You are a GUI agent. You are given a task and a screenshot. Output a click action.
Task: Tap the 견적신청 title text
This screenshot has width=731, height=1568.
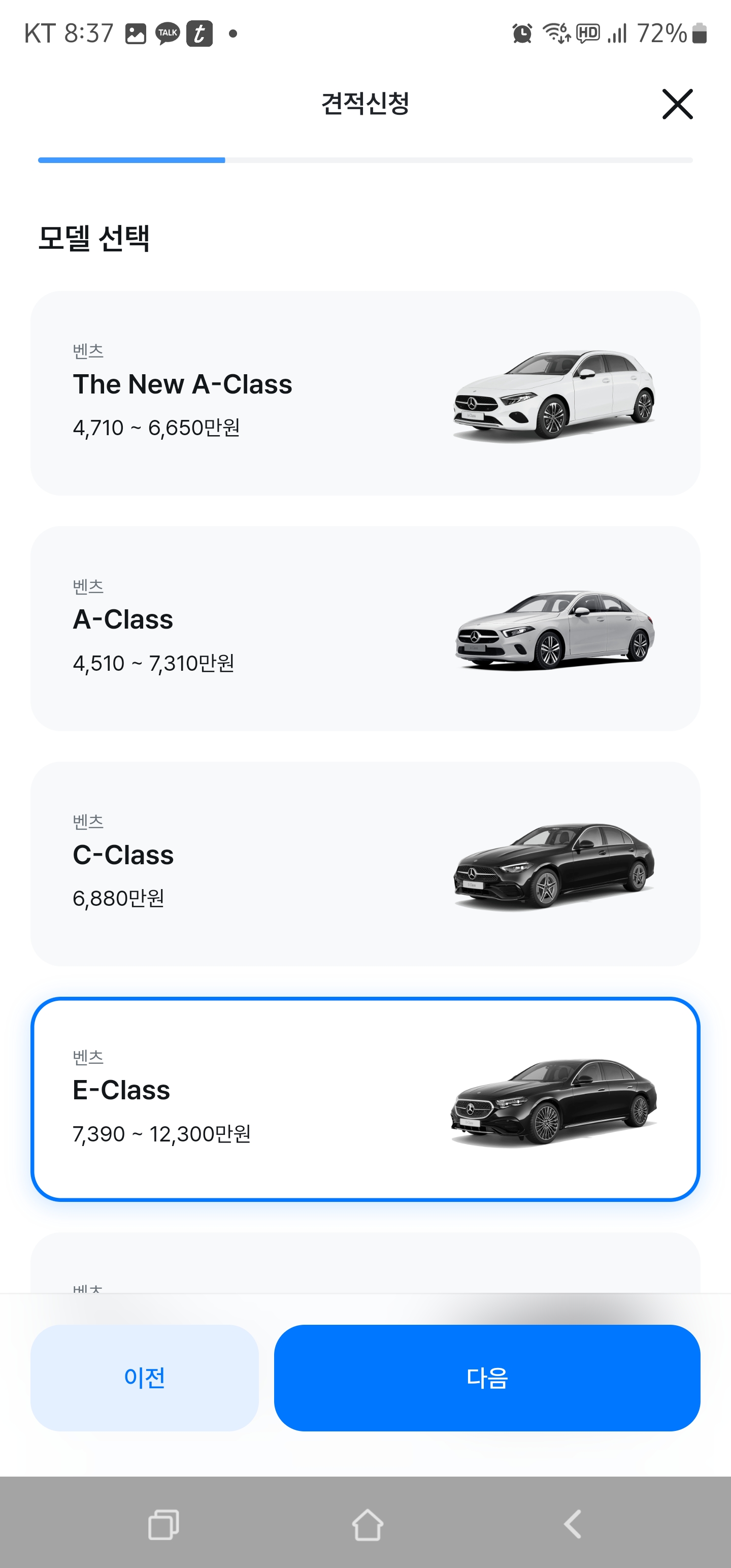point(365,104)
